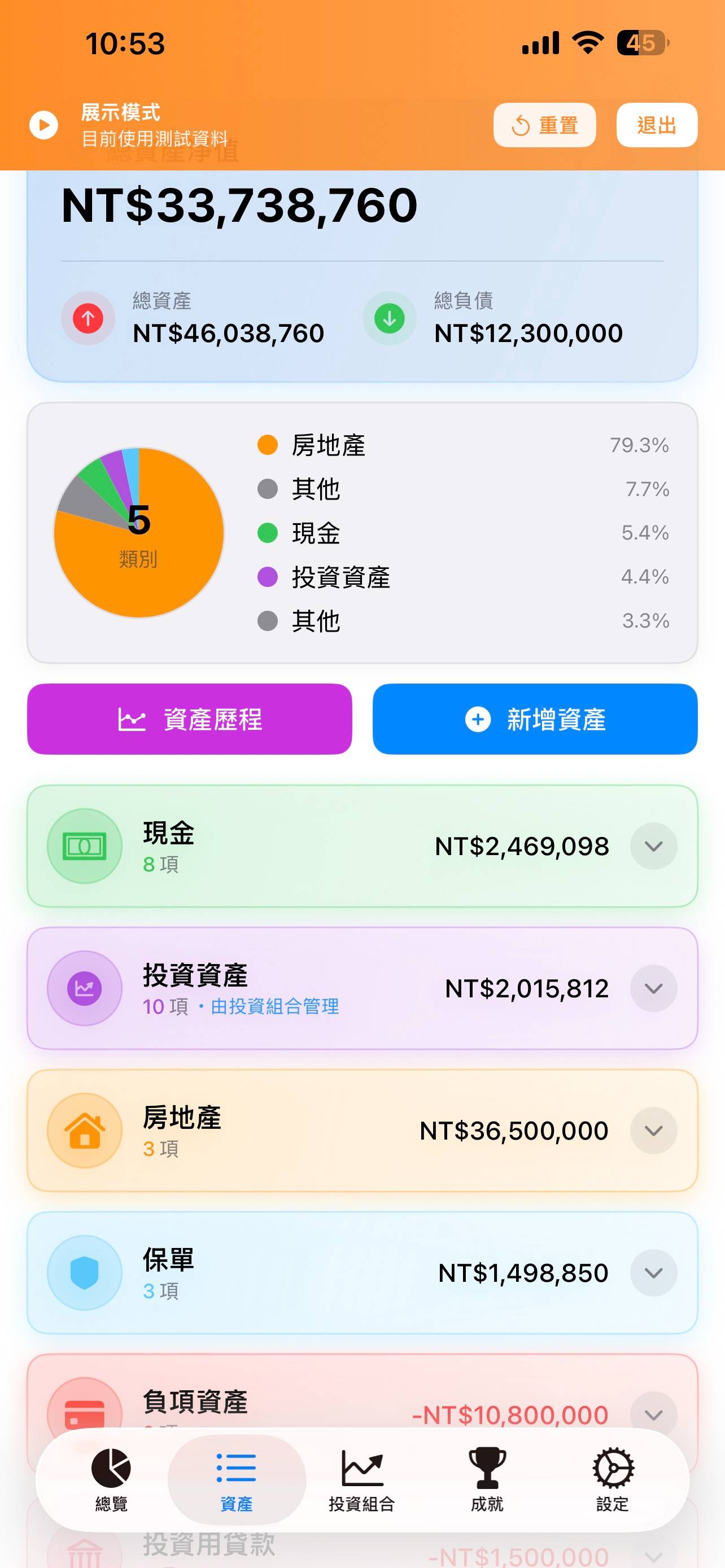The image size is (725, 1568).
Task: Tap the 重置 reset button
Action: click(x=544, y=125)
